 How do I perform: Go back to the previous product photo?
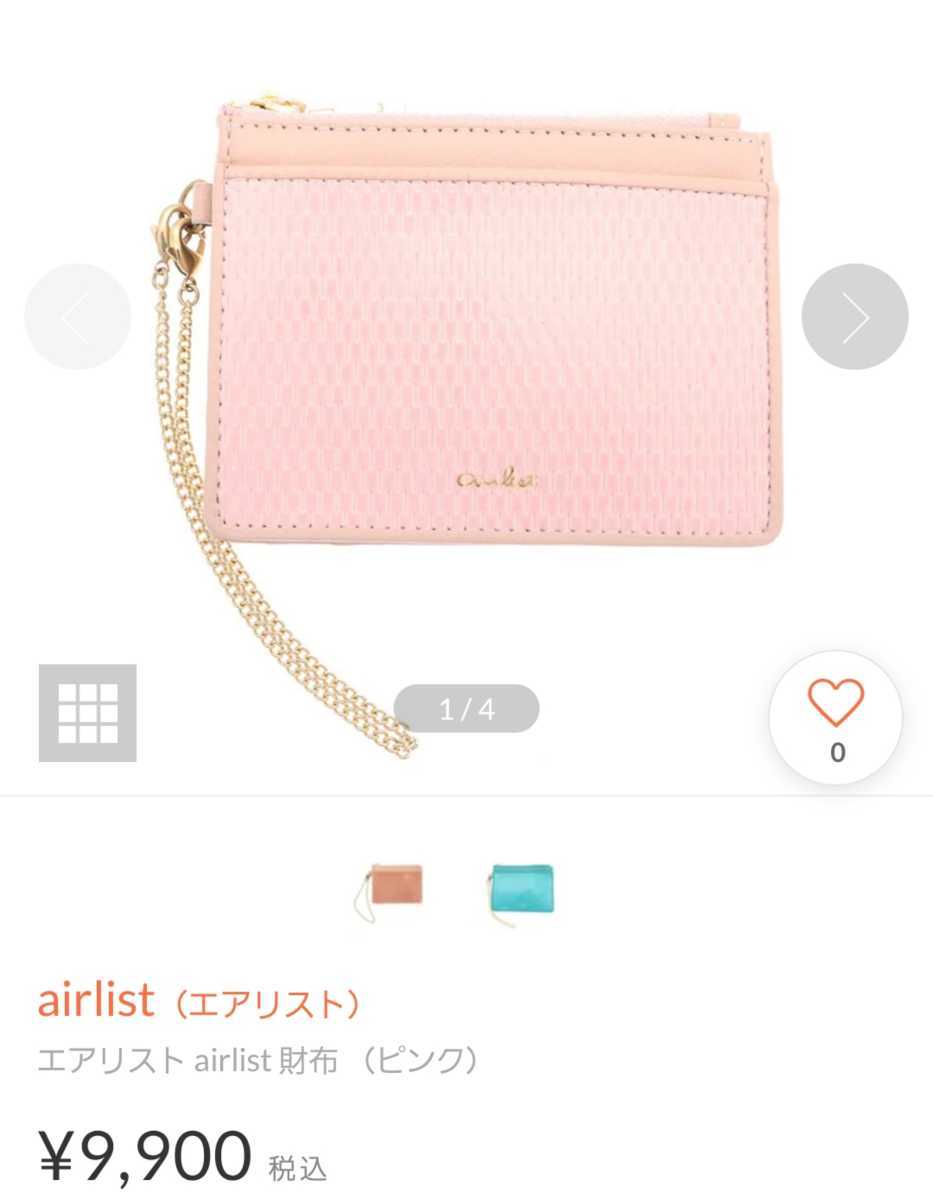point(77,317)
